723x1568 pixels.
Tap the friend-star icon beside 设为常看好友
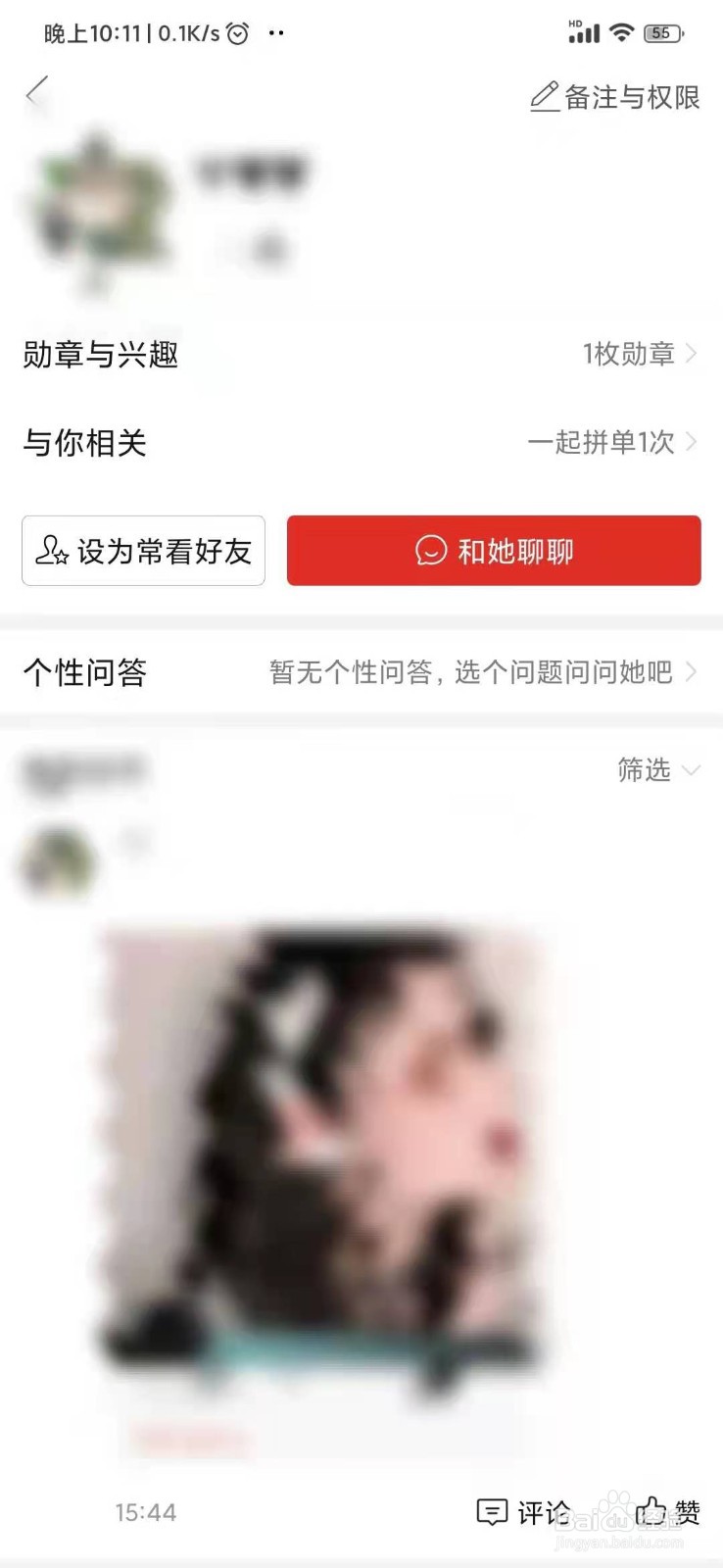tap(54, 551)
